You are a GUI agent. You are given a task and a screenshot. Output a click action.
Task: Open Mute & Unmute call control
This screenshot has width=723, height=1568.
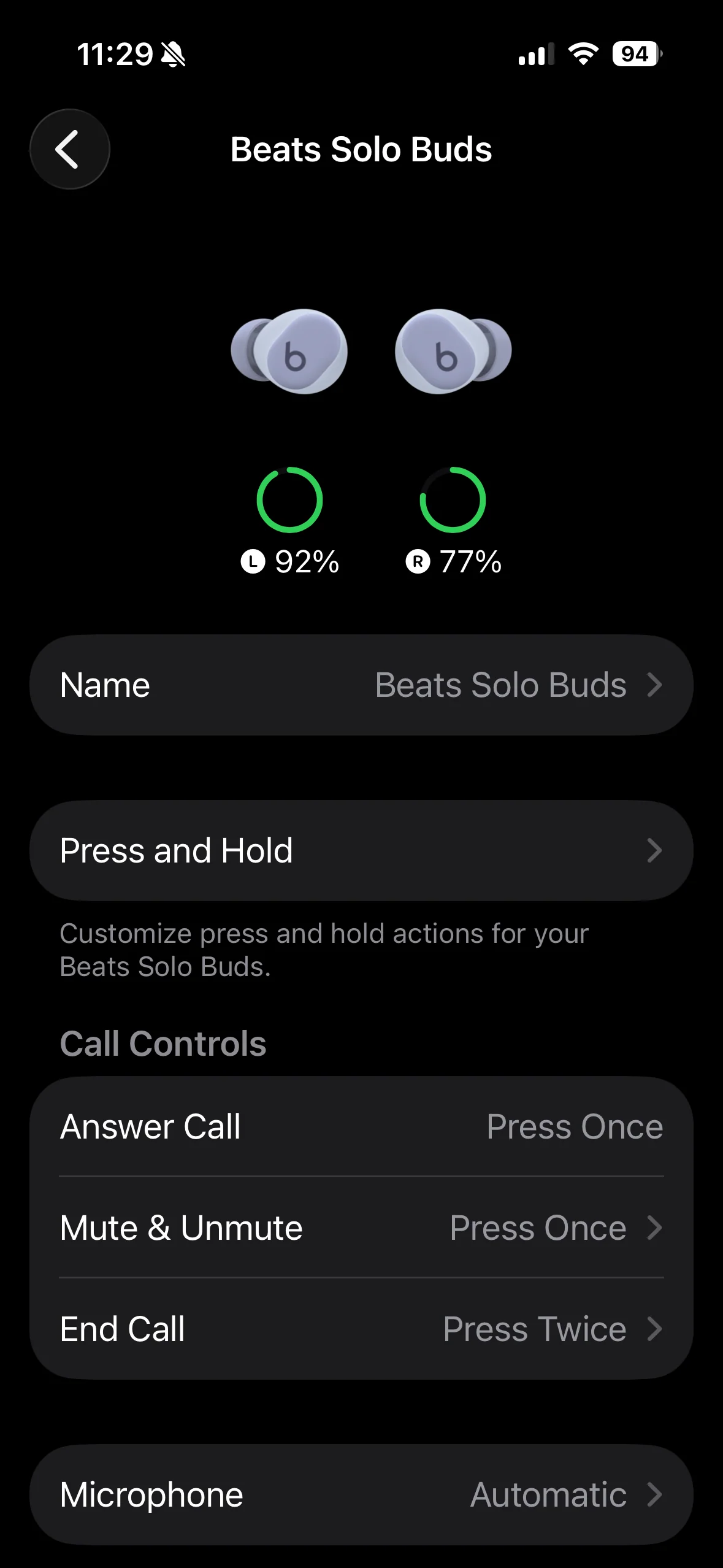click(361, 1228)
